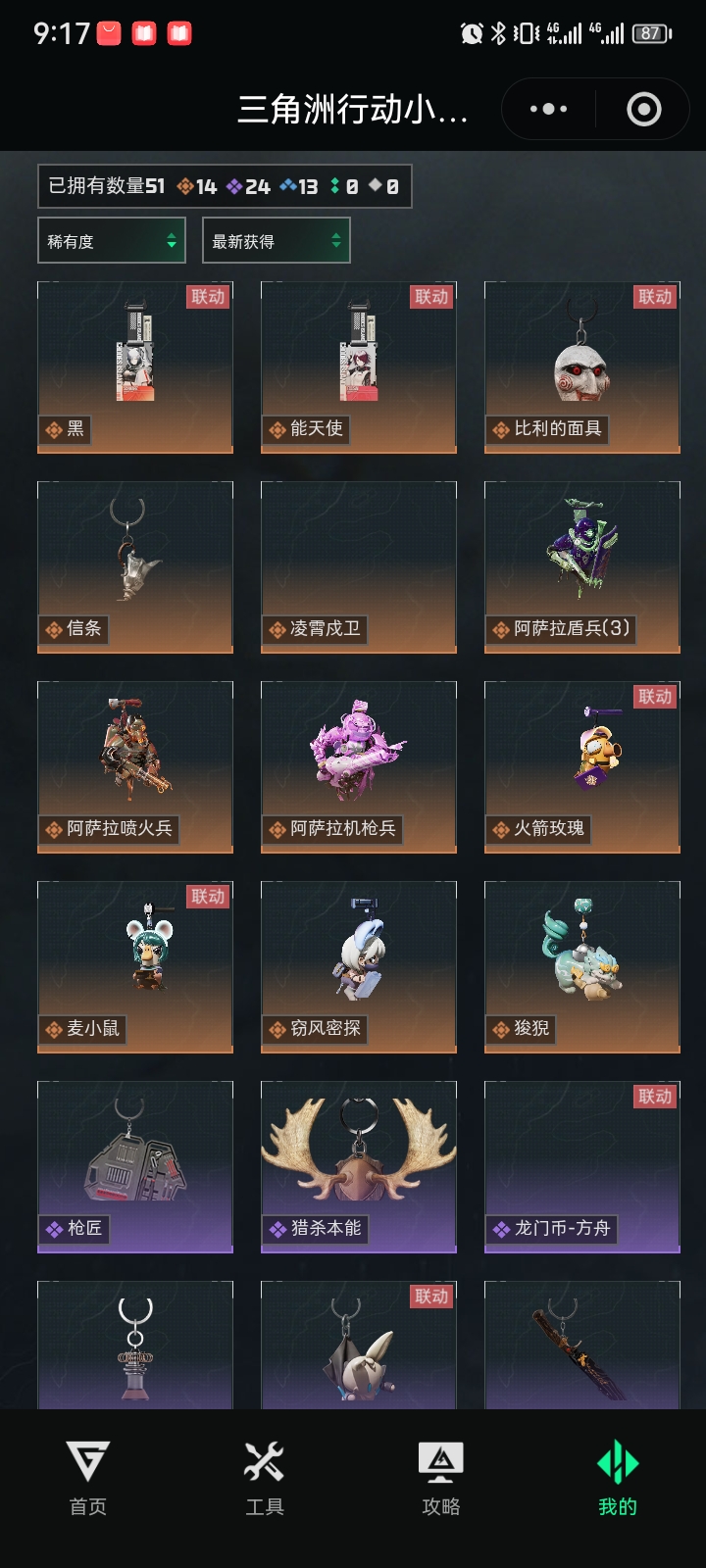View the 比利的面具 charm
Screen dimensions: 706x1568
(x=582, y=367)
